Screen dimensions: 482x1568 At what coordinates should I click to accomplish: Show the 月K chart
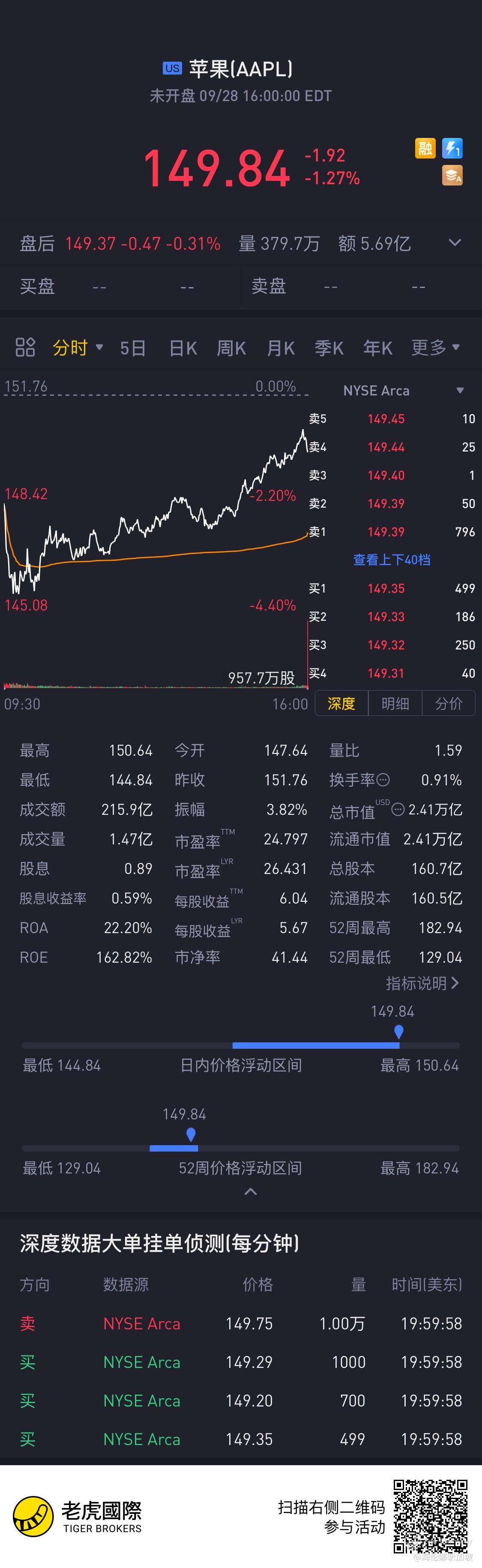(x=281, y=348)
